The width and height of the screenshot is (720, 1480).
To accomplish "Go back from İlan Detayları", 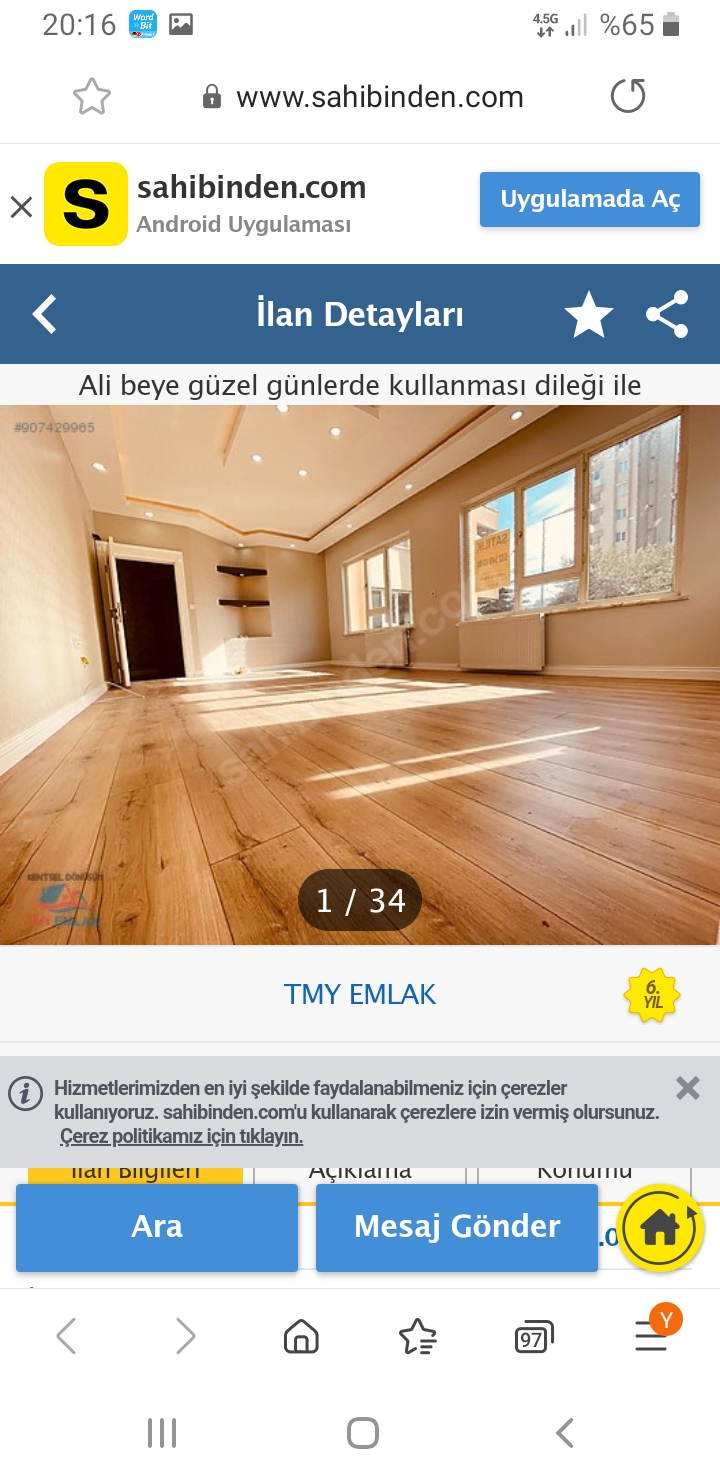I will click(x=45, y=314).
